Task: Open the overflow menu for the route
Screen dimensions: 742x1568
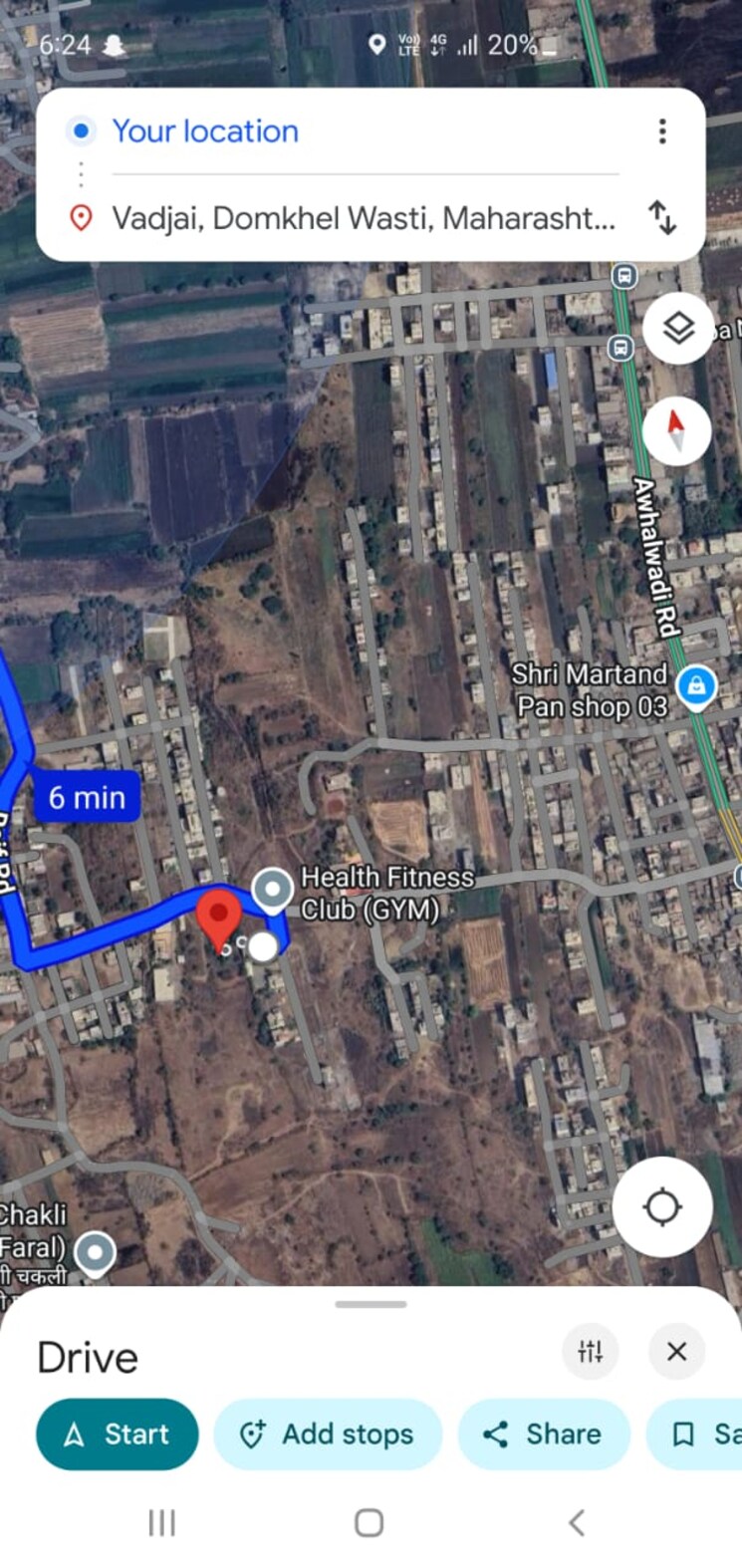Action: tap(662, 131)
